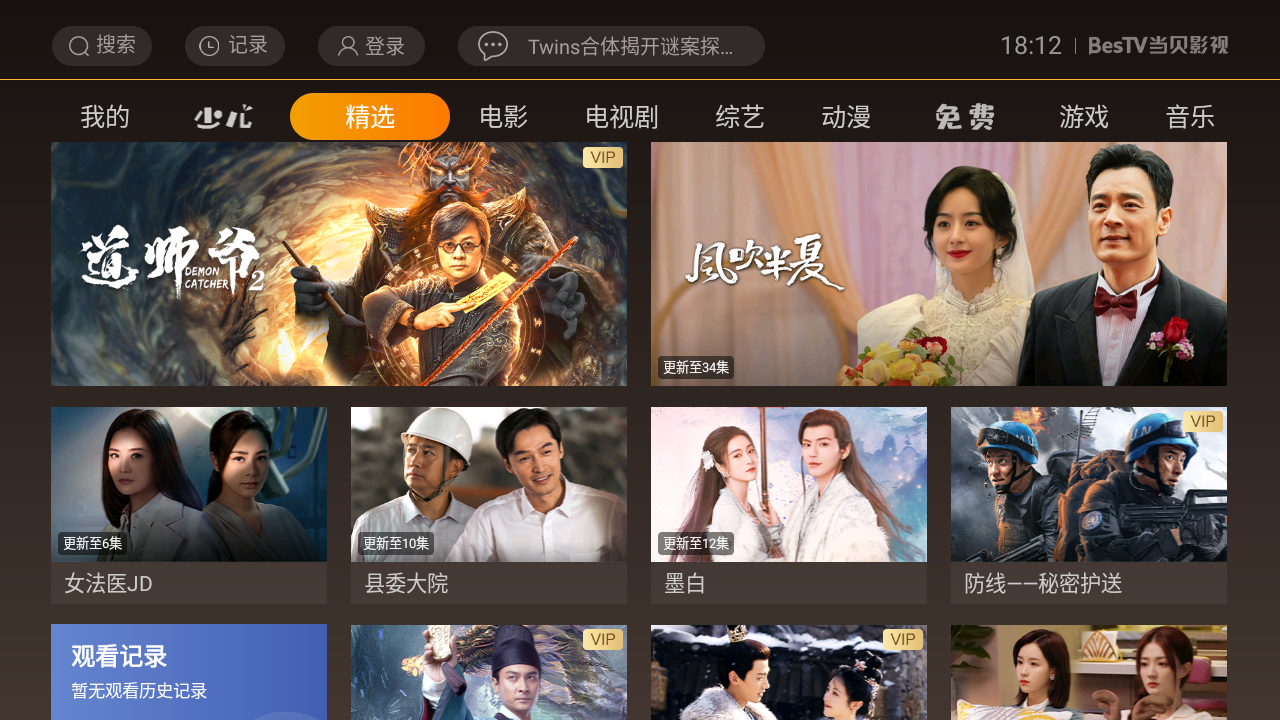Switch to the 音乐 music tab
The height and width of the screenshot is (720, 1280).
1190,117
